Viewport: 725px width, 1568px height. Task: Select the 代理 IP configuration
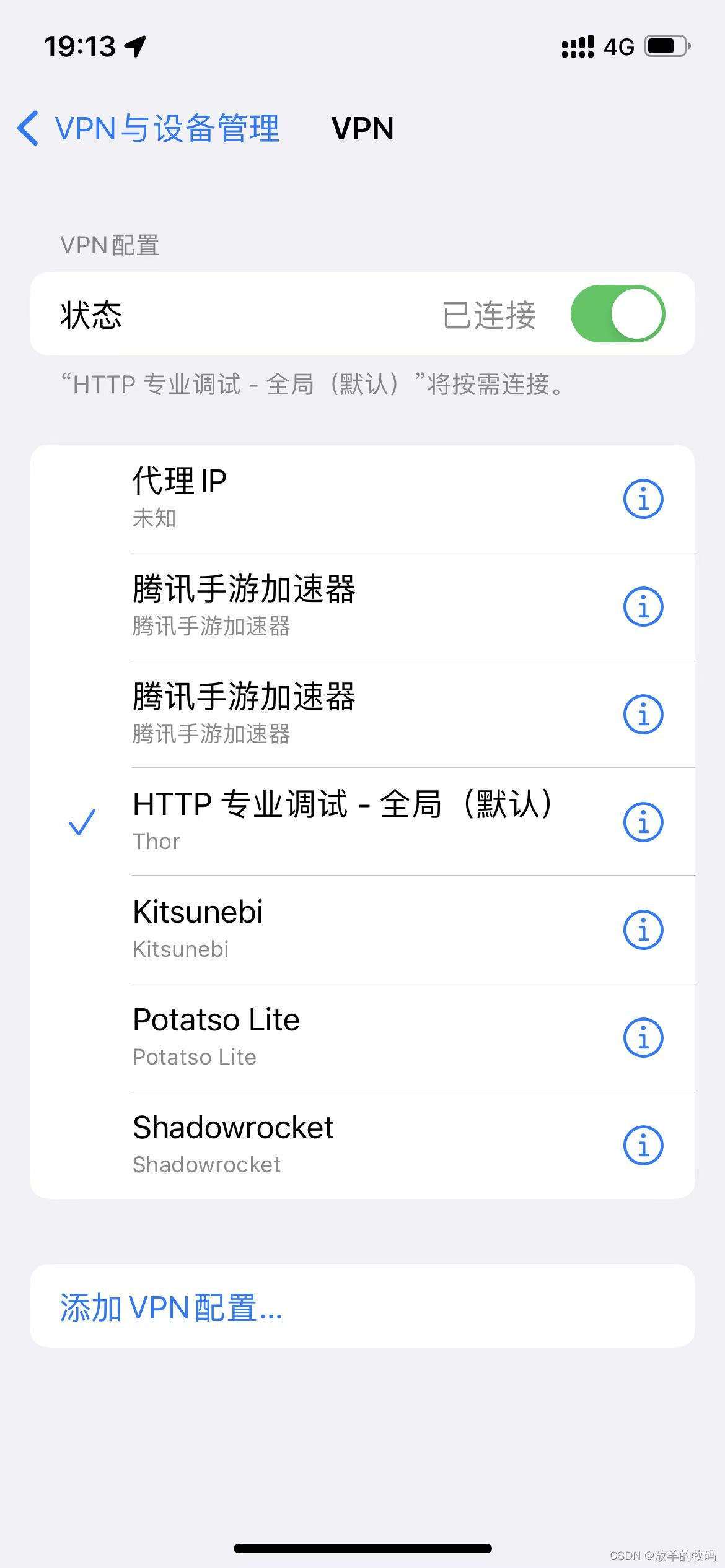pos(362,499)
